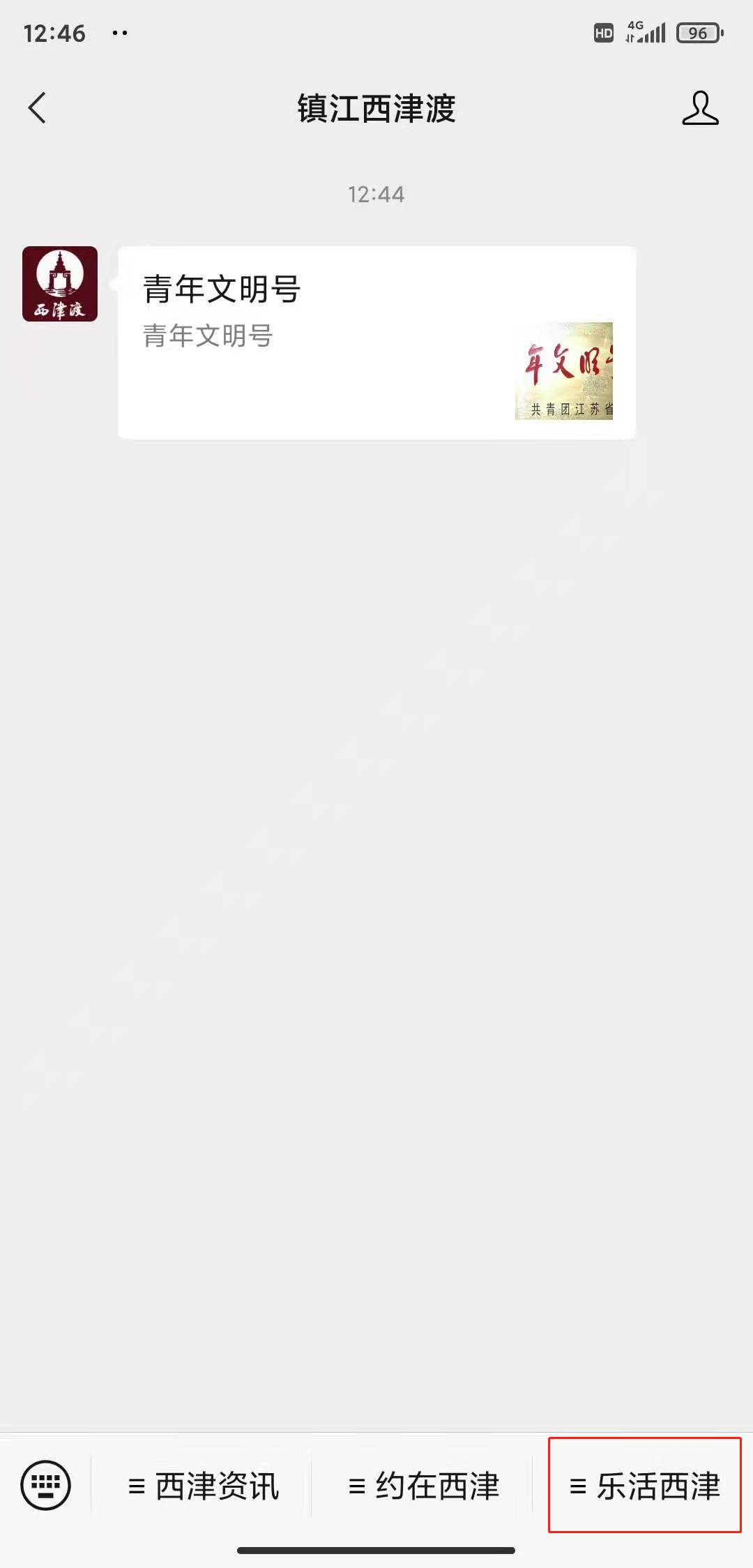Open the account profile icon
This screenshot has height=1568, width=753.
tap(700, 108)
